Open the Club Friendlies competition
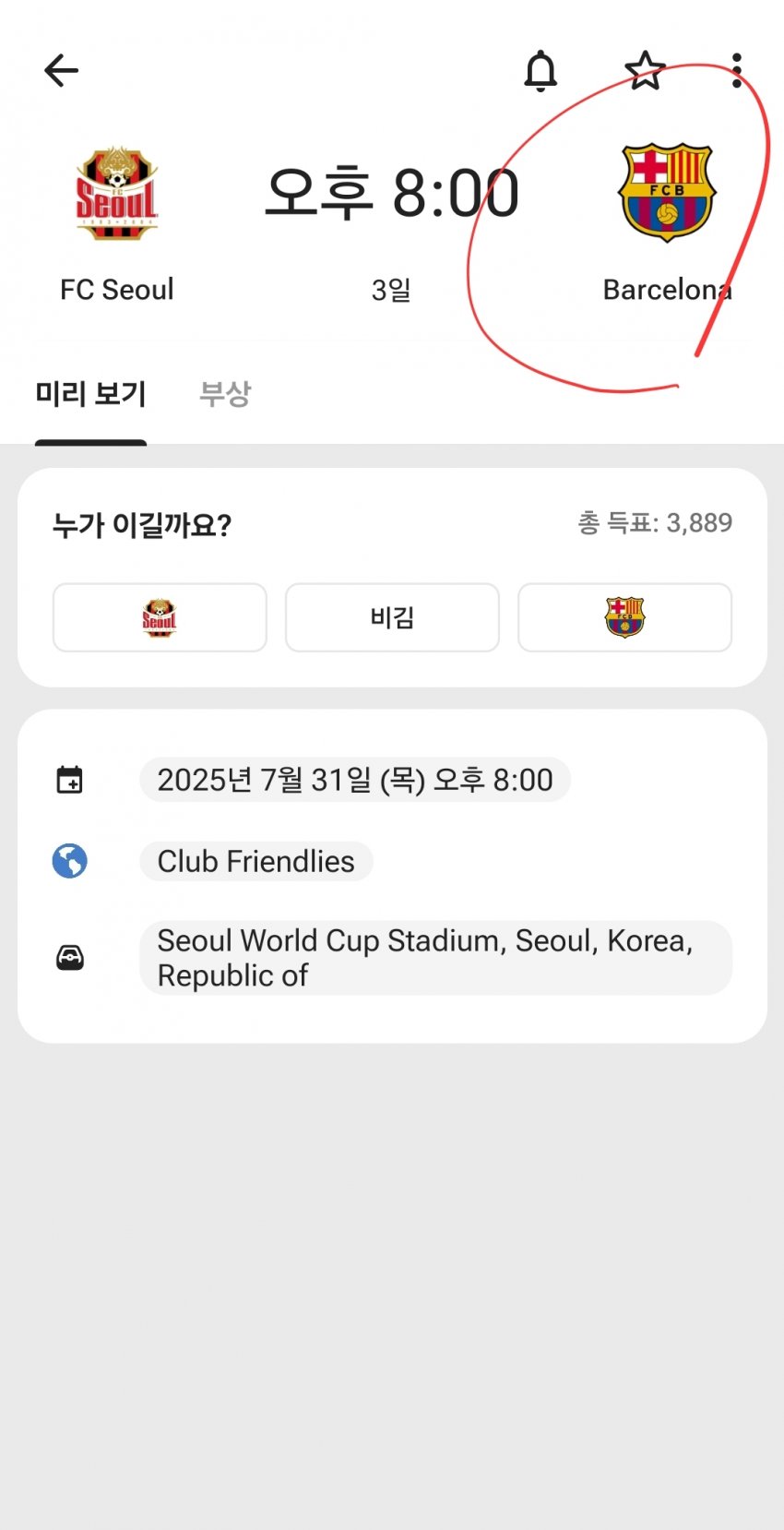Screen dimensions: 784x1530 coord(255,861)
